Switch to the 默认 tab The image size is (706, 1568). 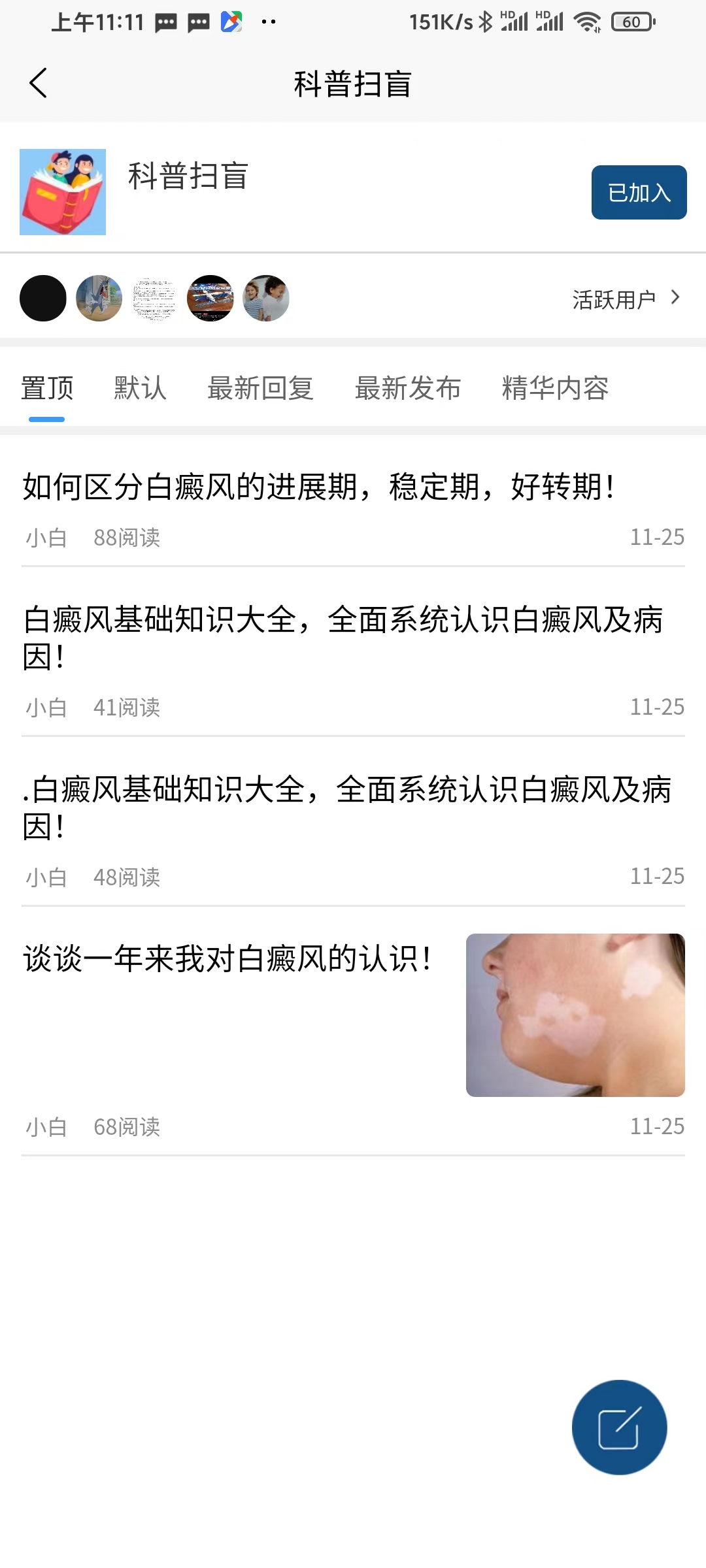[x=140, y=388]
